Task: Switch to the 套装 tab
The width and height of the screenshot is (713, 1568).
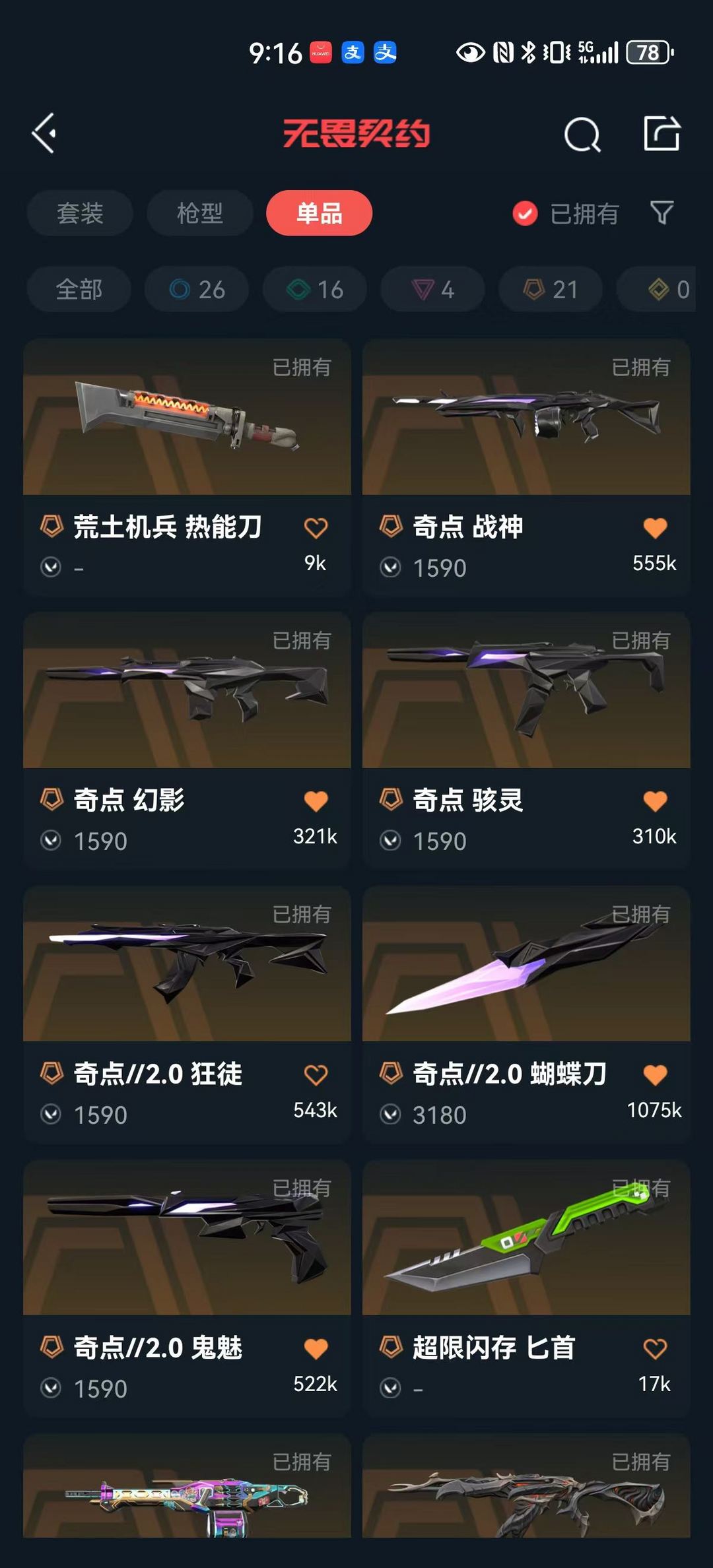Action: tap(80, 213)
